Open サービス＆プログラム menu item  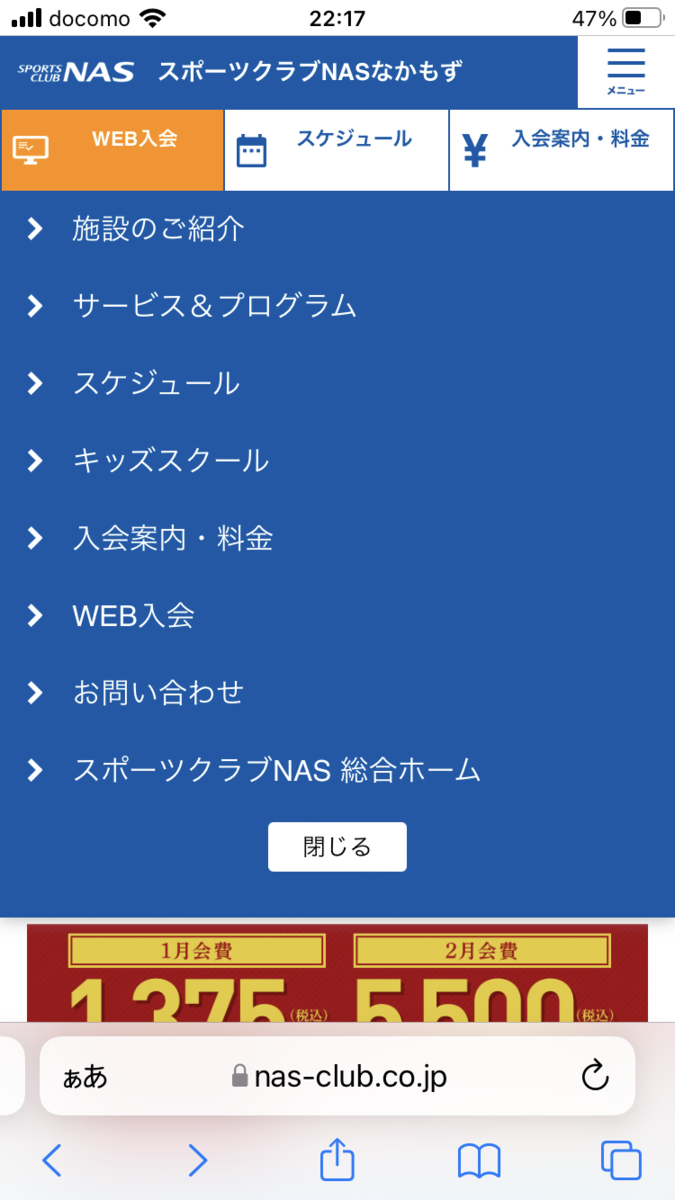pyautogui.click(x=214, y=306)
